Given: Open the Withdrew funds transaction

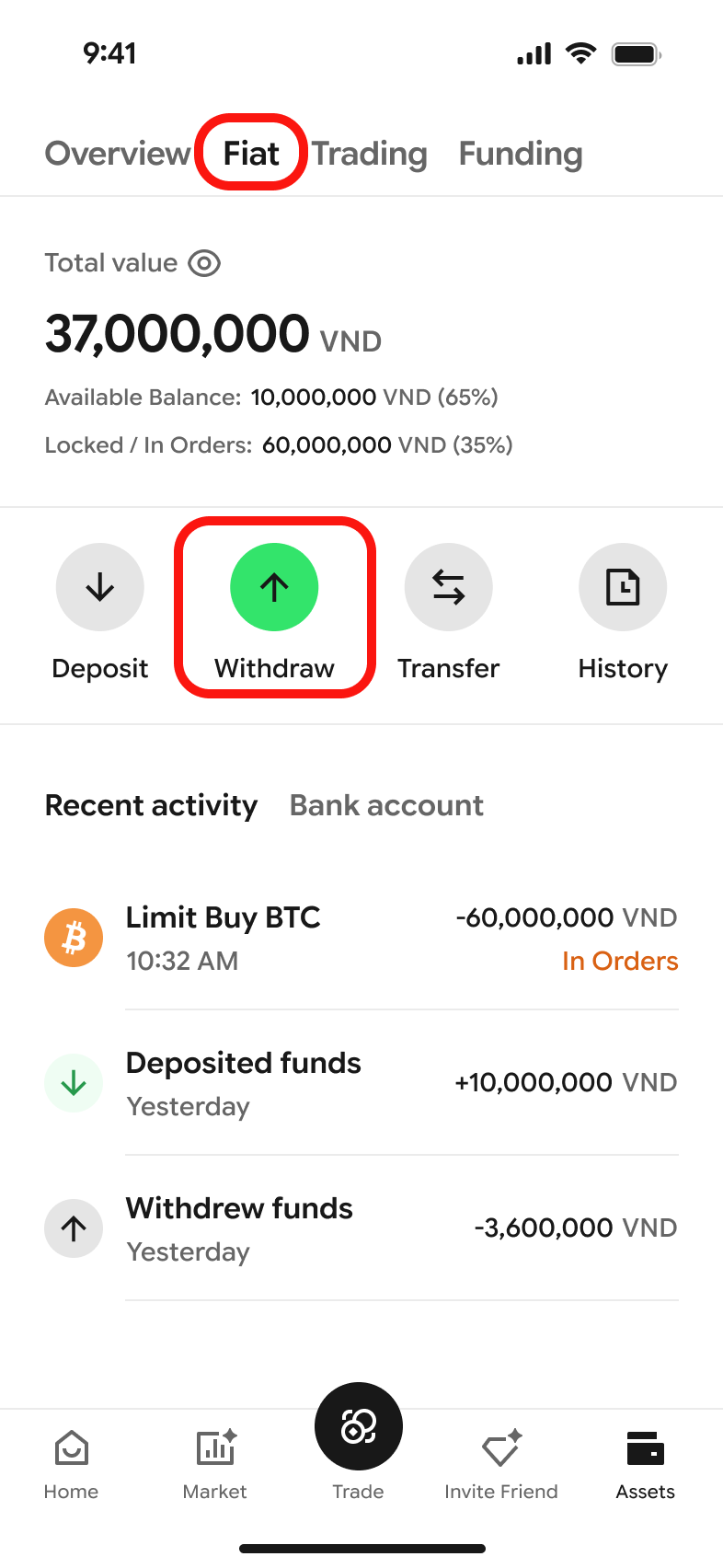Looking at the screenshot, I should [361, 1228].
